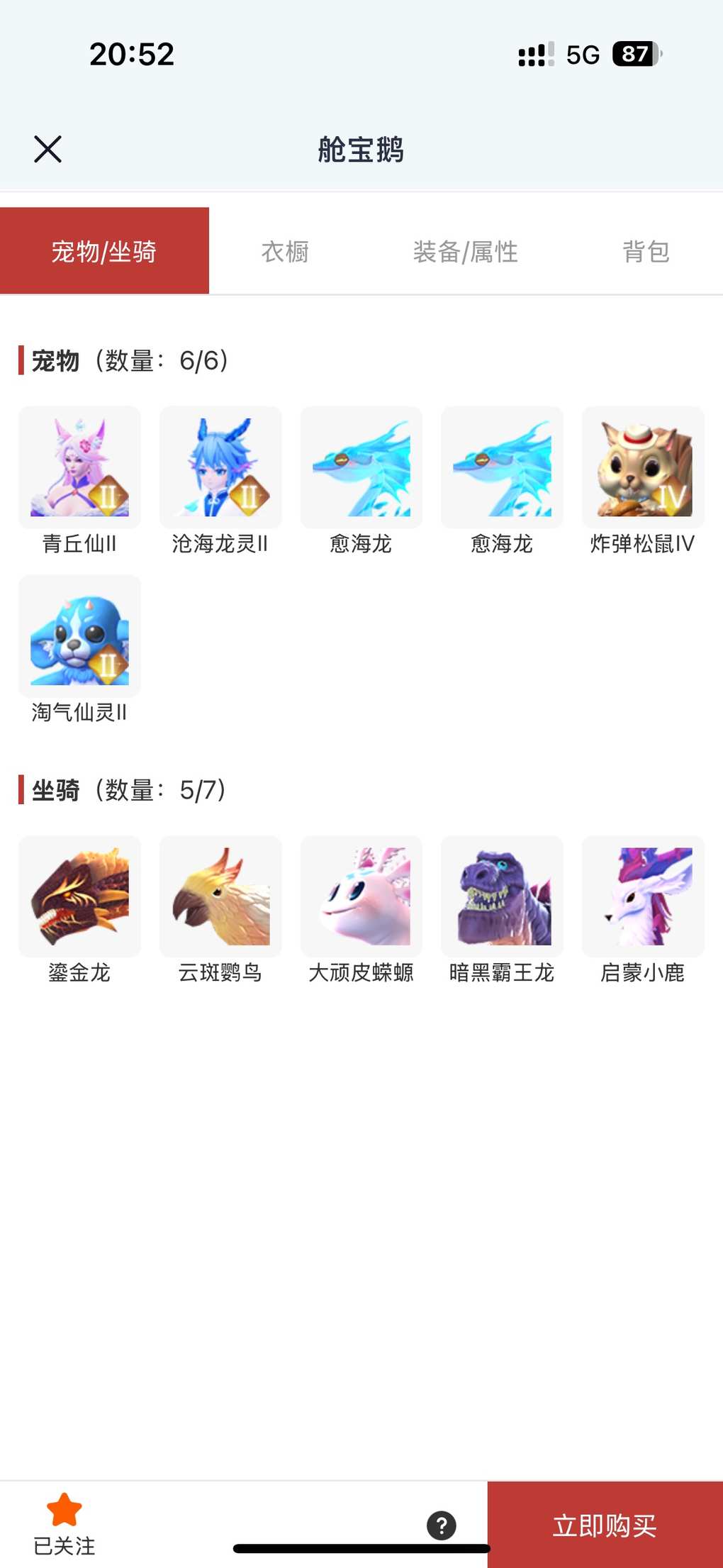View pet 沧海龙灵II
The width and height of the screenshot is (723, 1568).
pyautogui.click(x=220, y=468)
